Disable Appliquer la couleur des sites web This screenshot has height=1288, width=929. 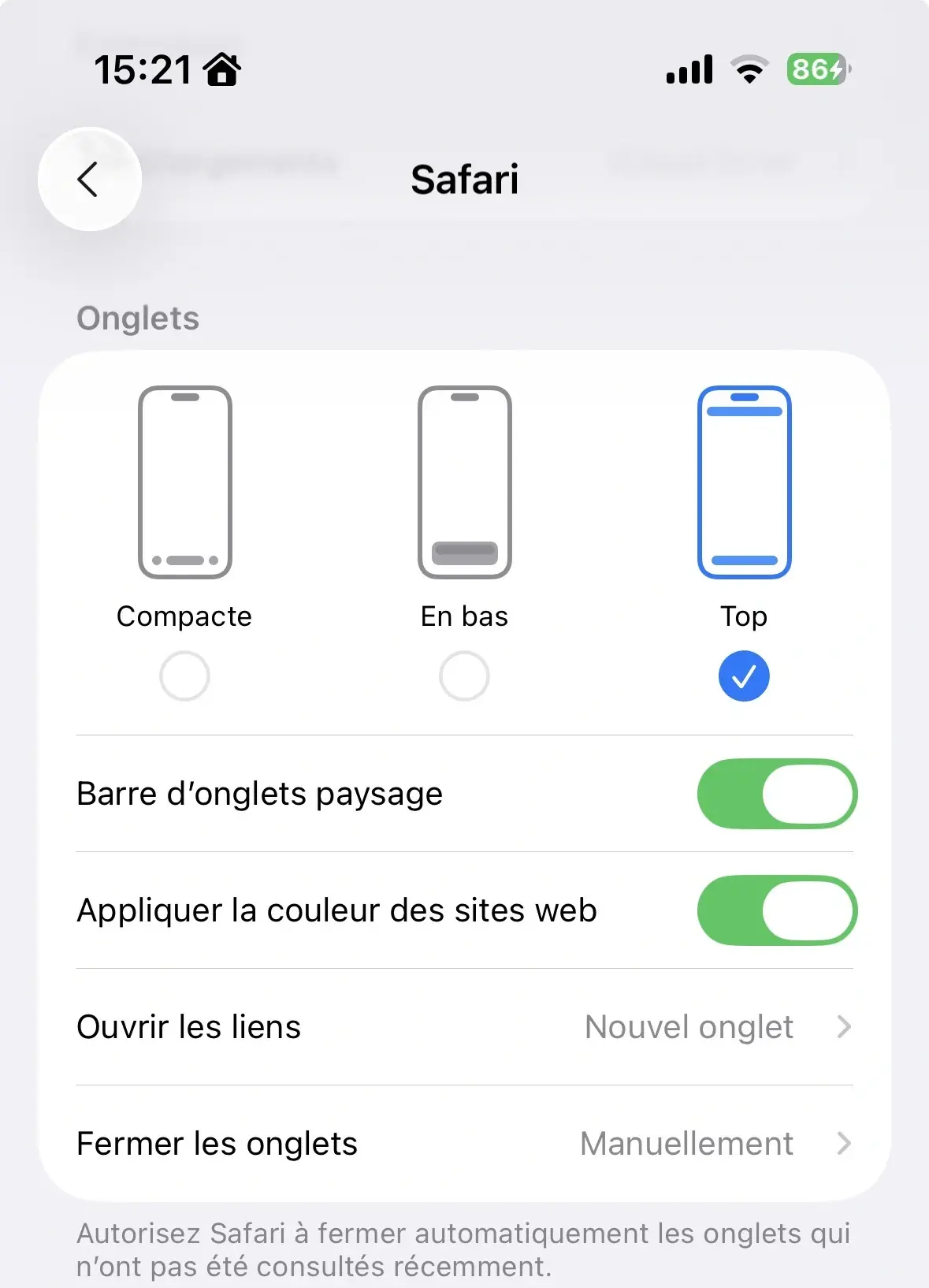point(775,910)
